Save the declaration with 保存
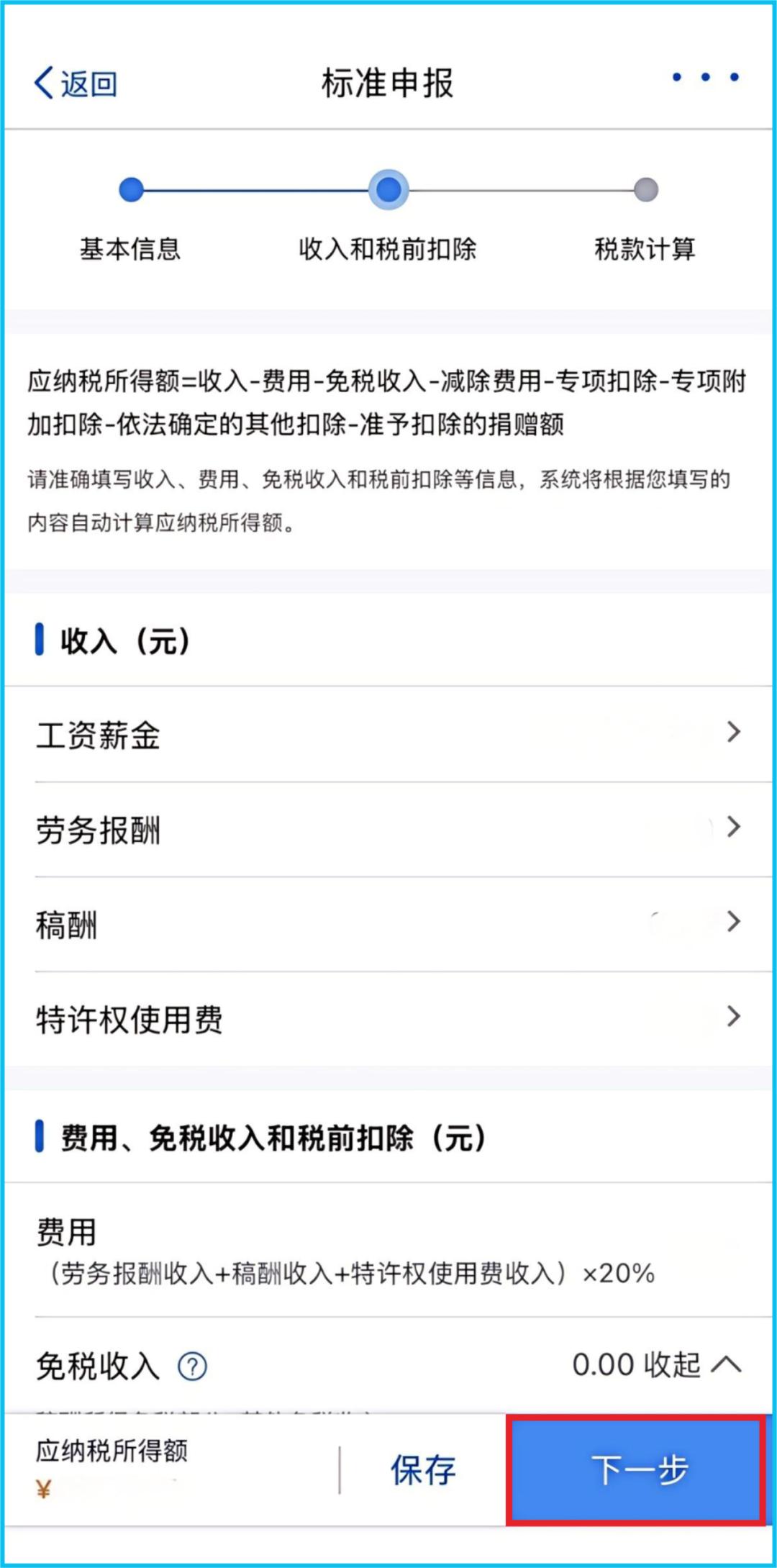This screenshot has width=777, height=1568. [x=423, y=1469]
